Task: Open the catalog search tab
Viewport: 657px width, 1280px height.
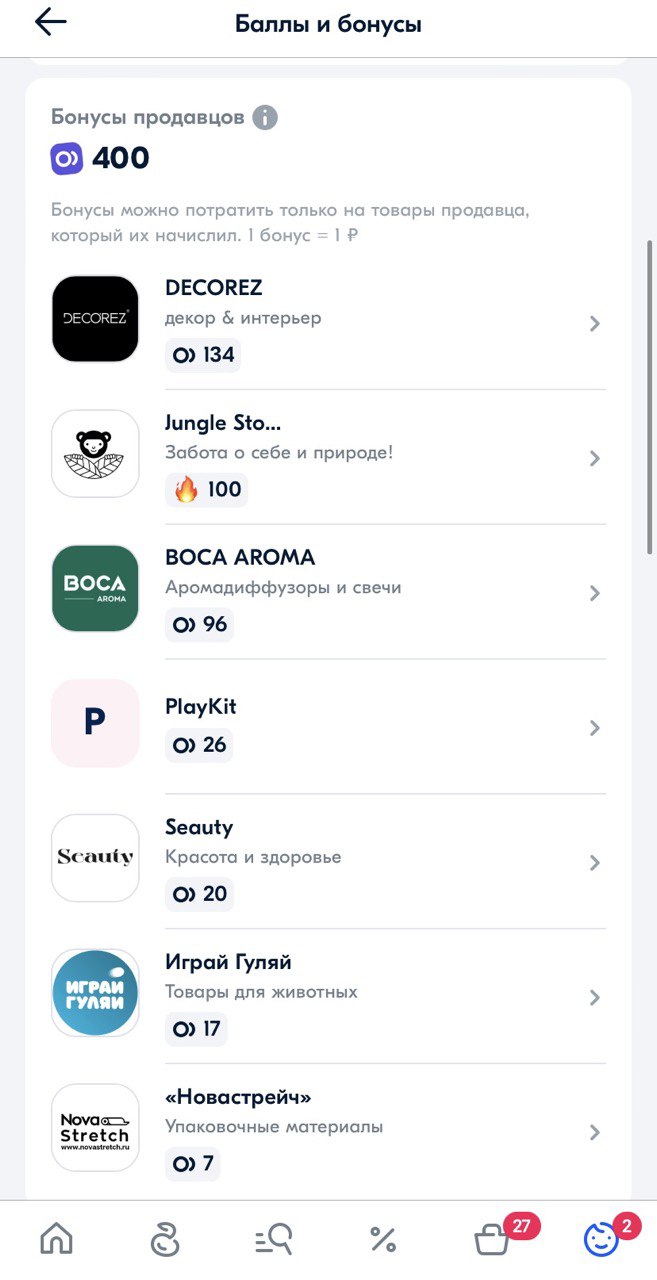Action: 273,1240
